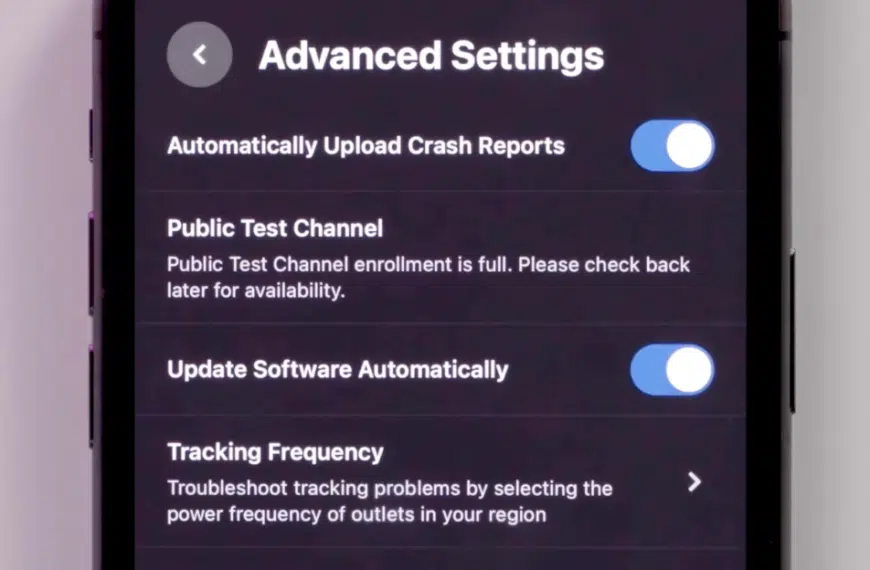Open Tracking Frequency settings

441,482
